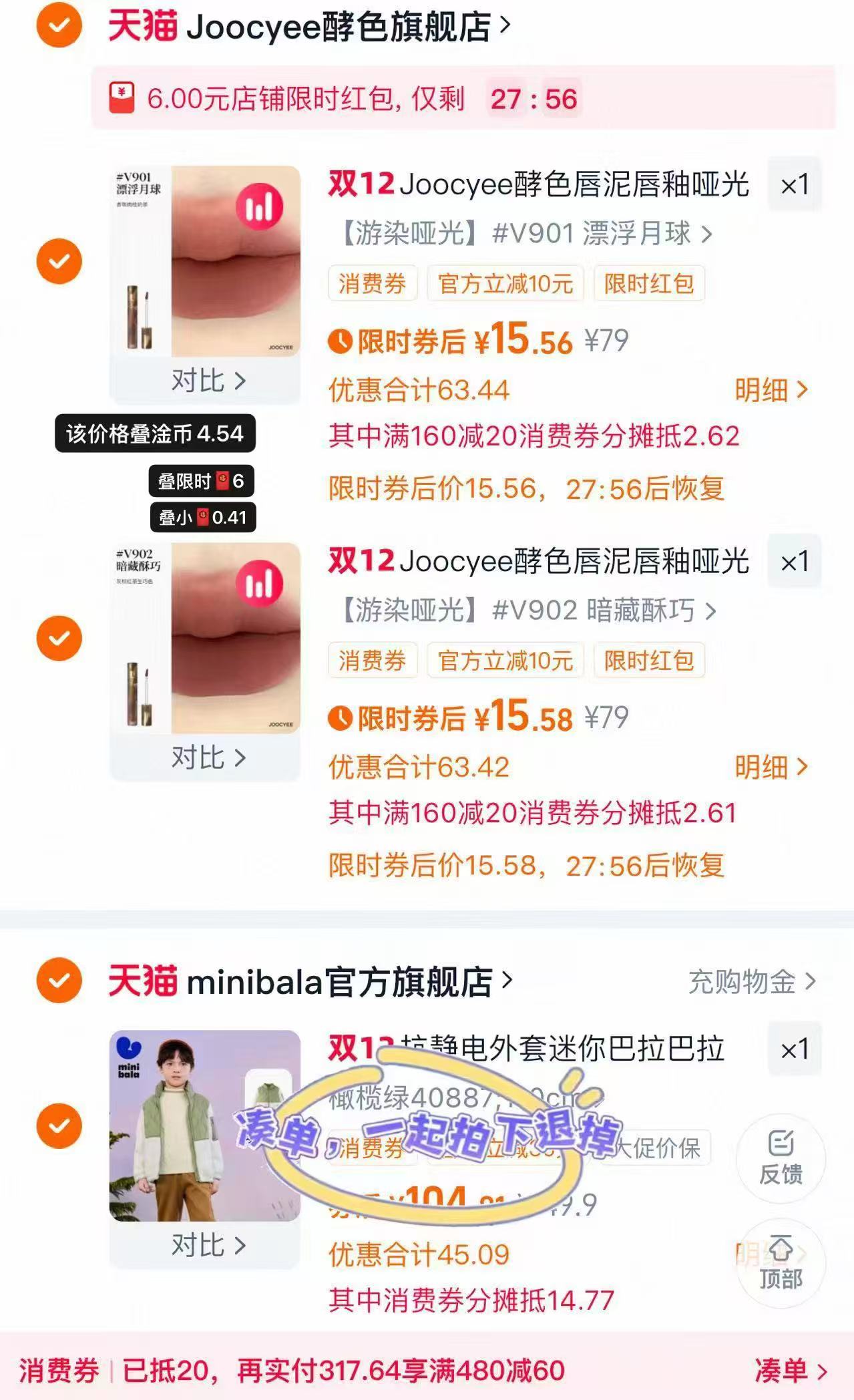
Task: Uncheck the Joocyee酵色旗舰店 store checkbox
Action: (x=59, y=25)
